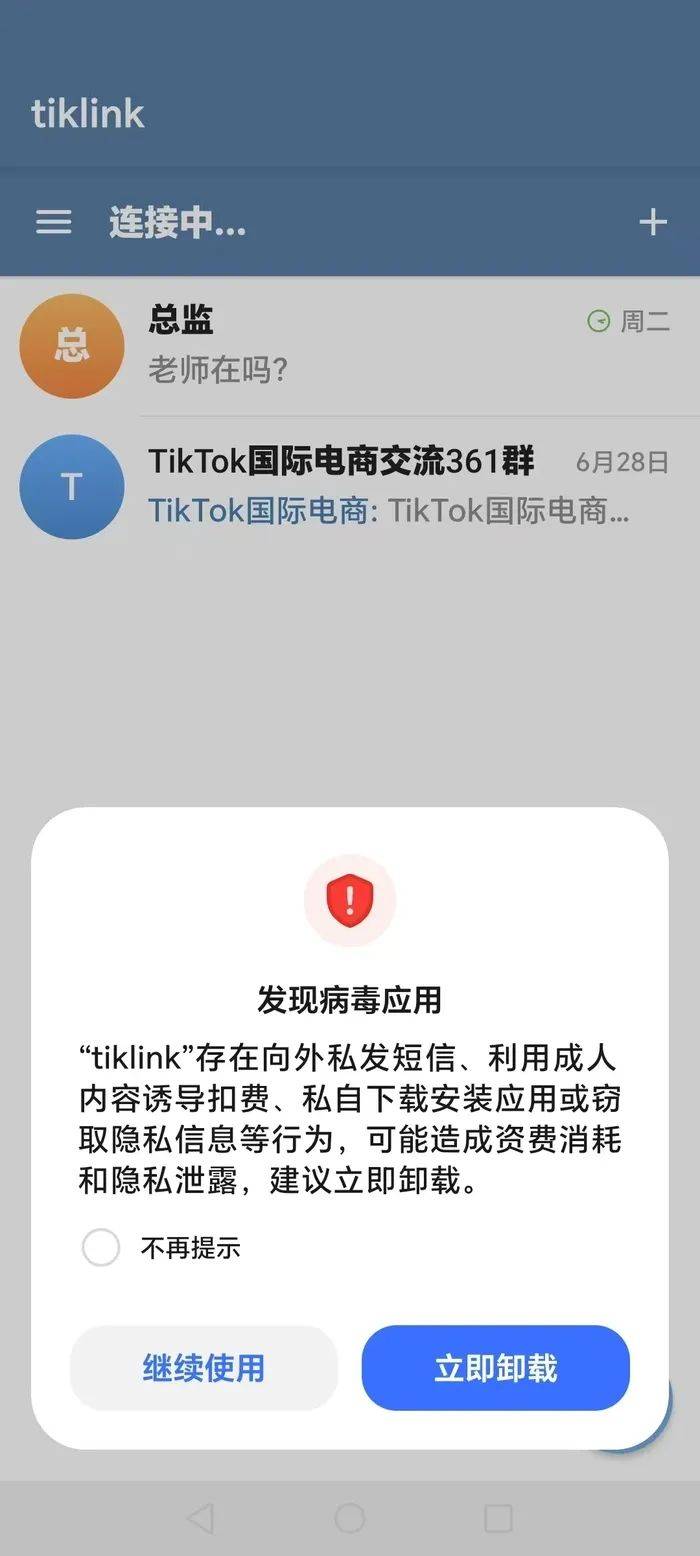Open the chat with 总监
The height and width of the screenshot is (1556, 700).
tap(350, 345)
